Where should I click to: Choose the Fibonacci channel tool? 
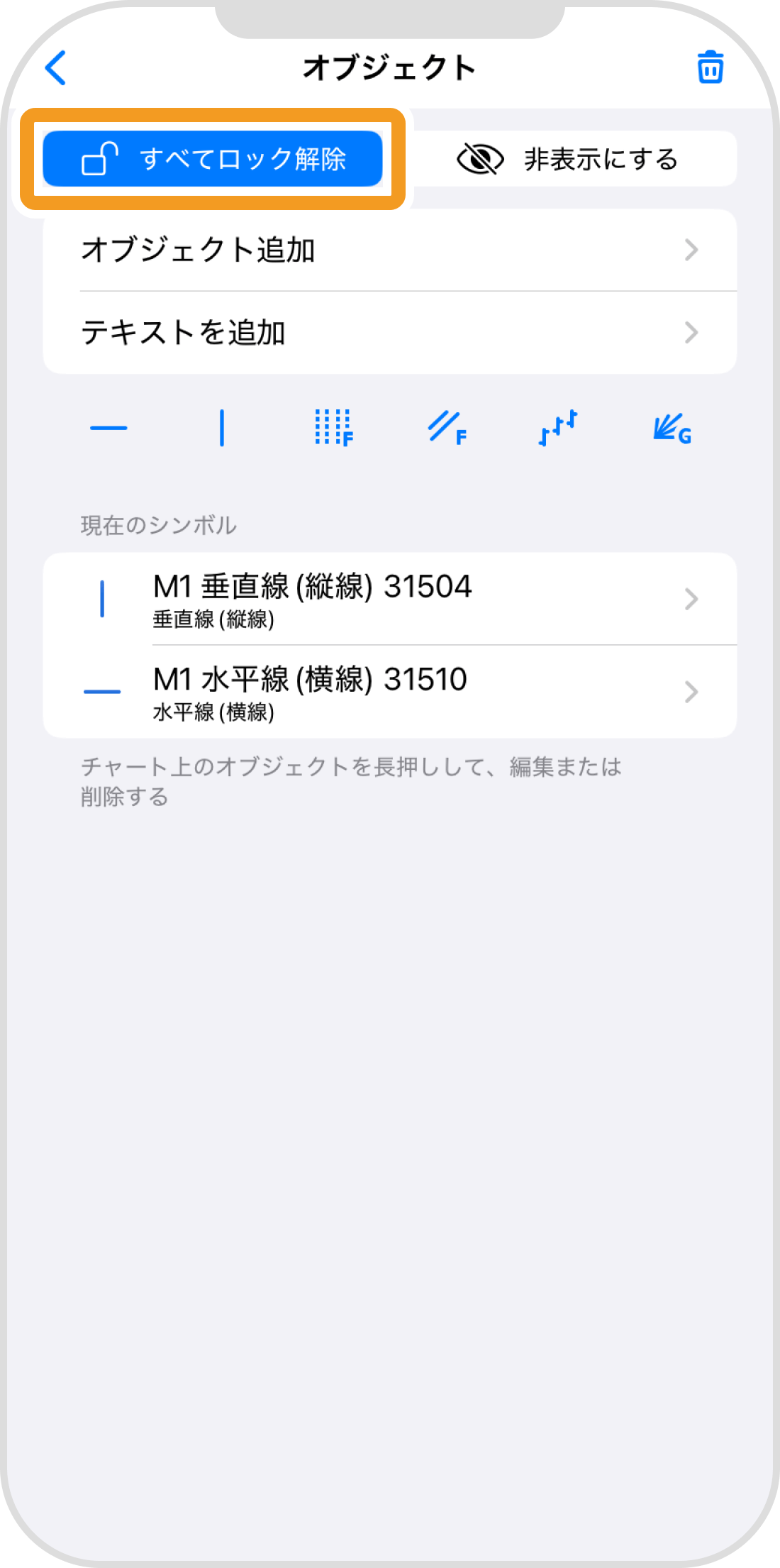(447, 428)
